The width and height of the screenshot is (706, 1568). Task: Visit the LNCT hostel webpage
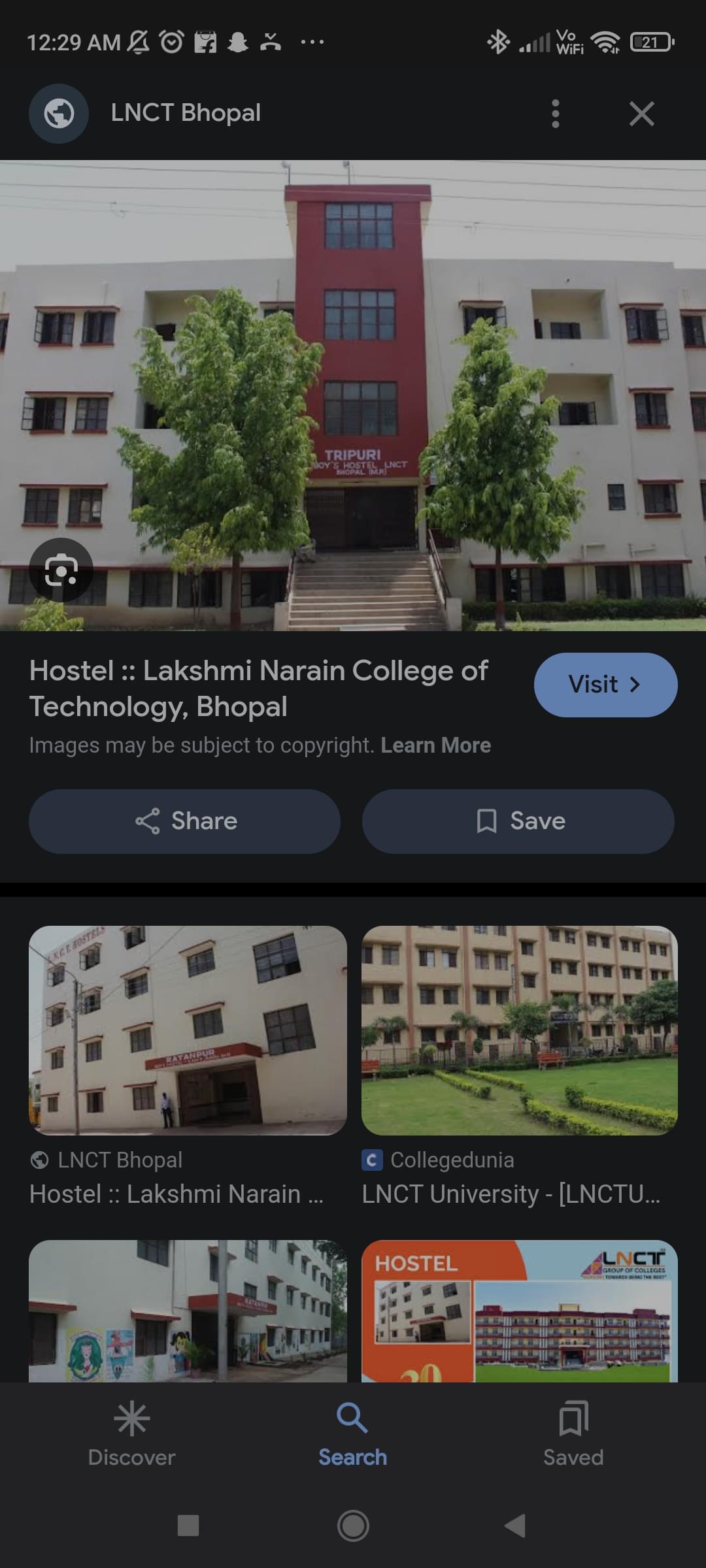pyautogui.click(x=605, y=685)
